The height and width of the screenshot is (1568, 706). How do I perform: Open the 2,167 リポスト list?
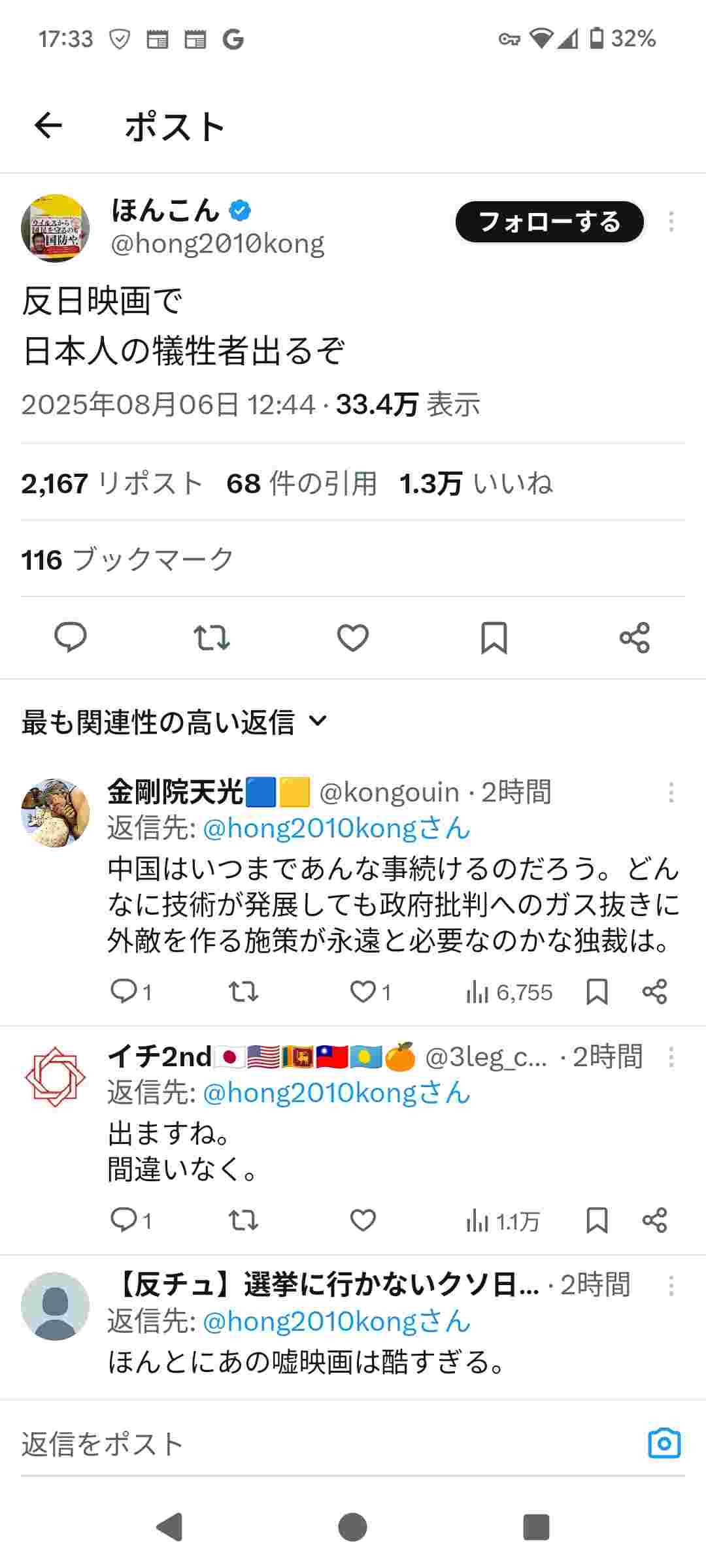click(112, 483)
